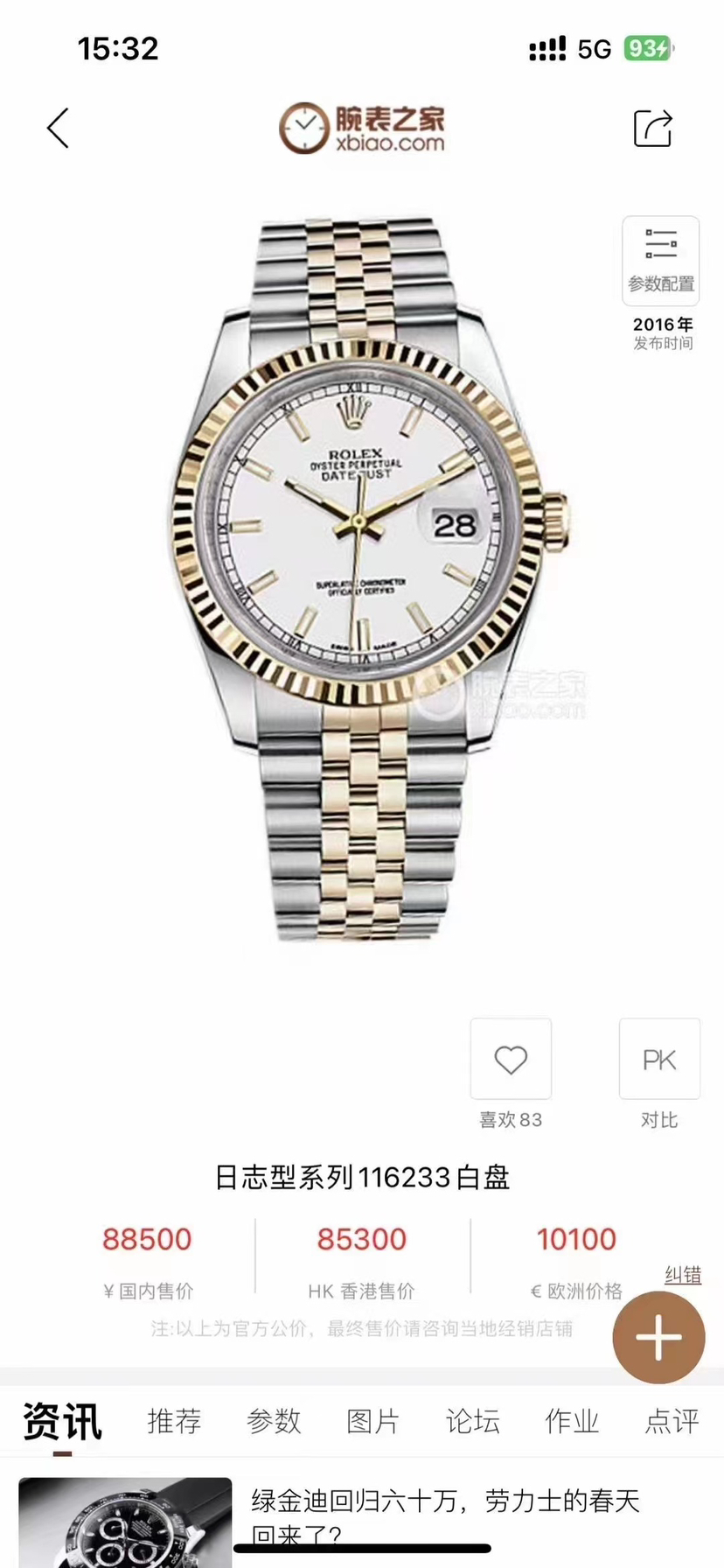
Task: Like this watch with the heart button
Action: (x=511, y=1060)
